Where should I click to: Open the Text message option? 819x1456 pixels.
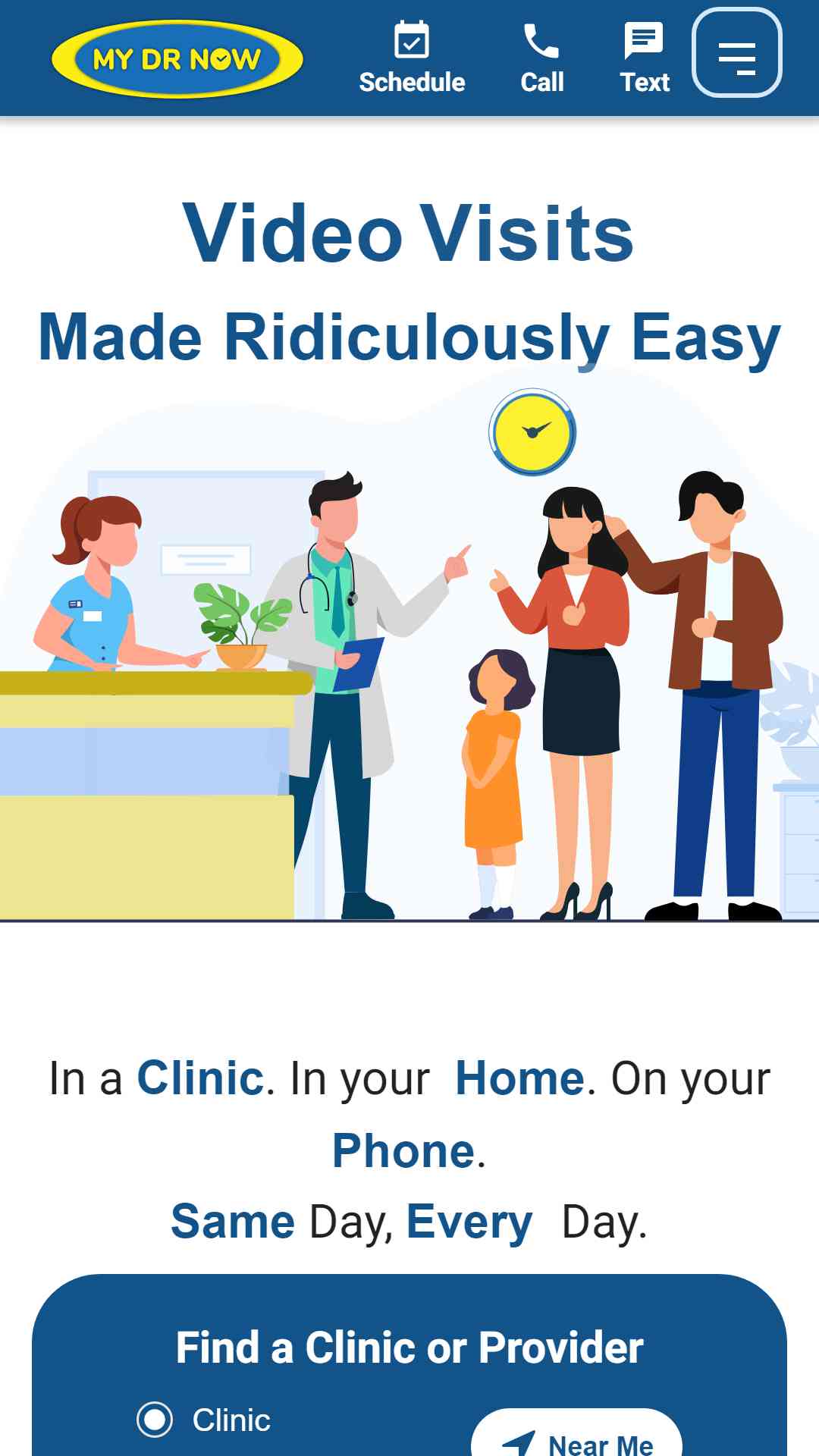645,58
